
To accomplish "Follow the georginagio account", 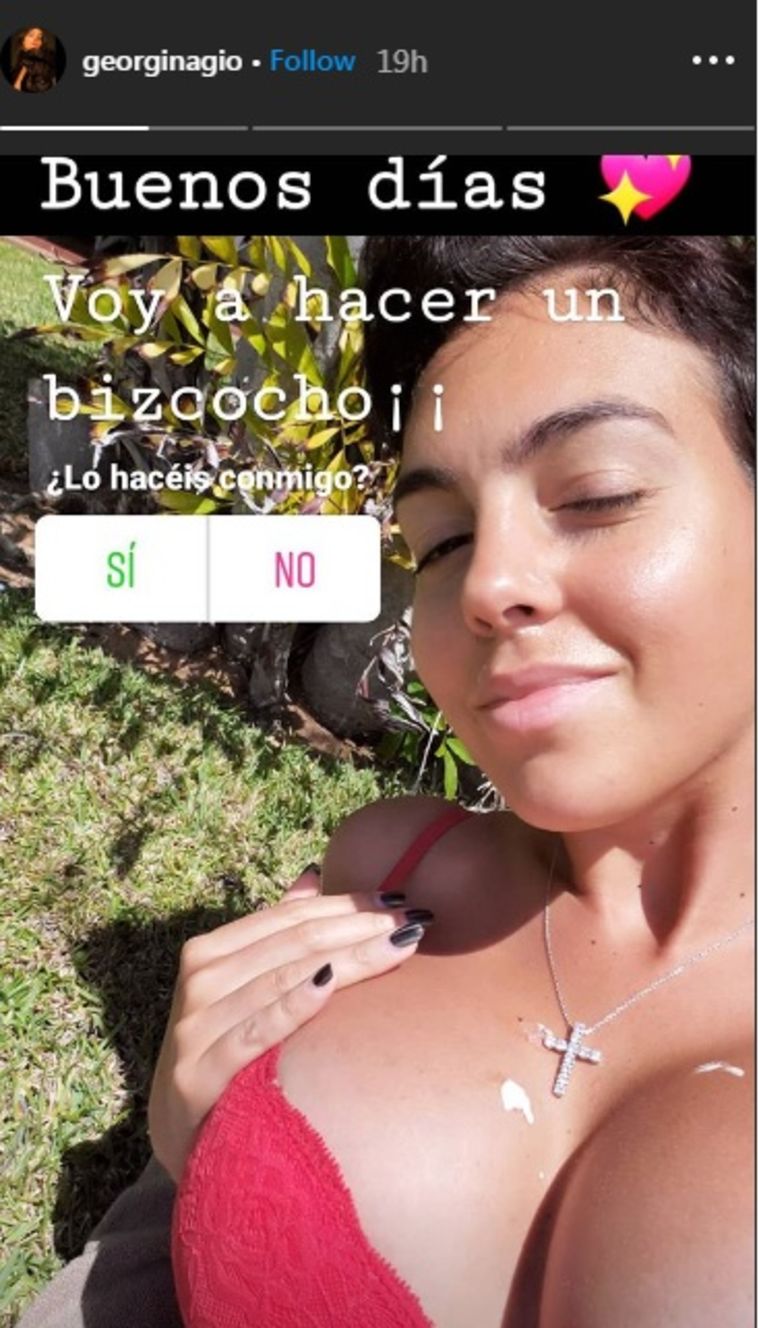I will (312, 62).
